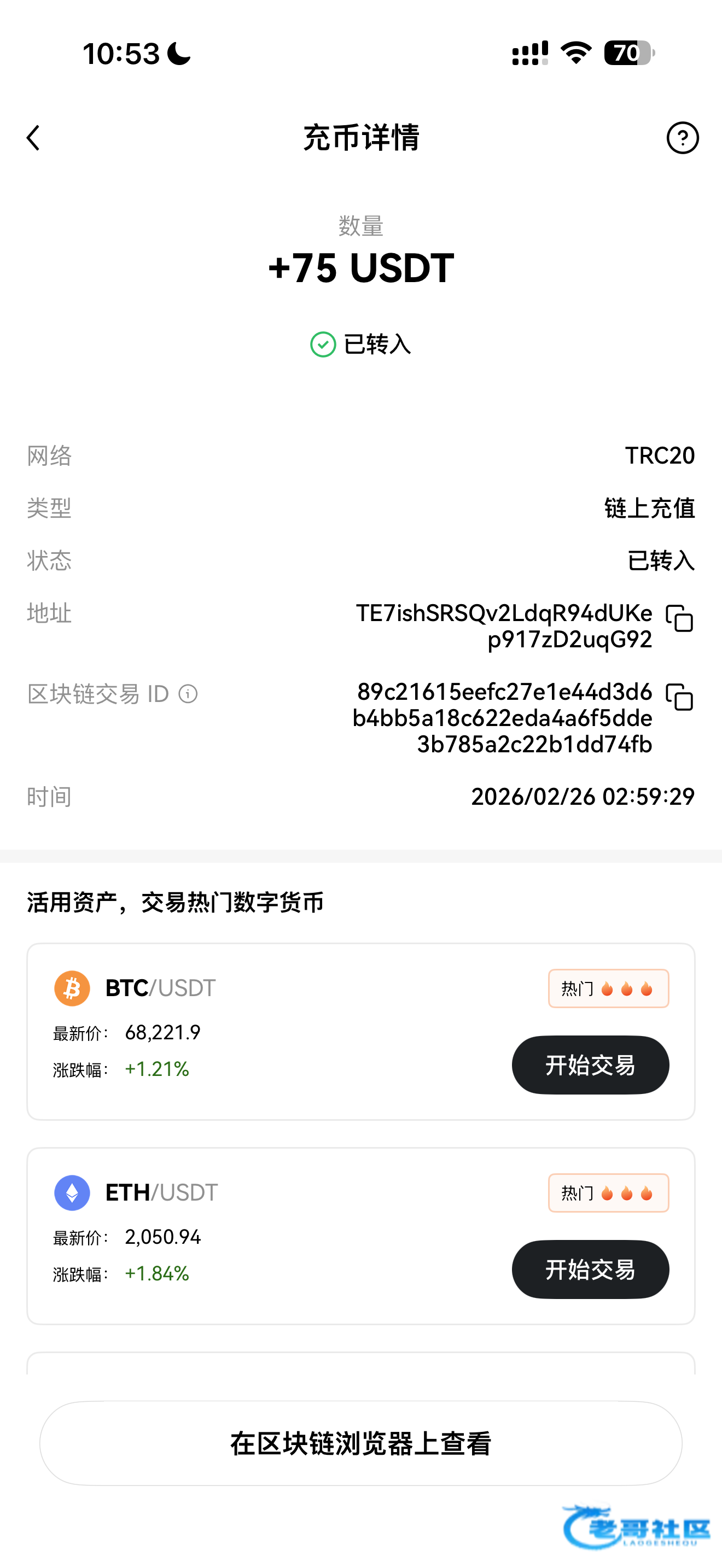
Task: Start trading ETH/USDT
Action: pyautogui.click(x=589, y=1269)
